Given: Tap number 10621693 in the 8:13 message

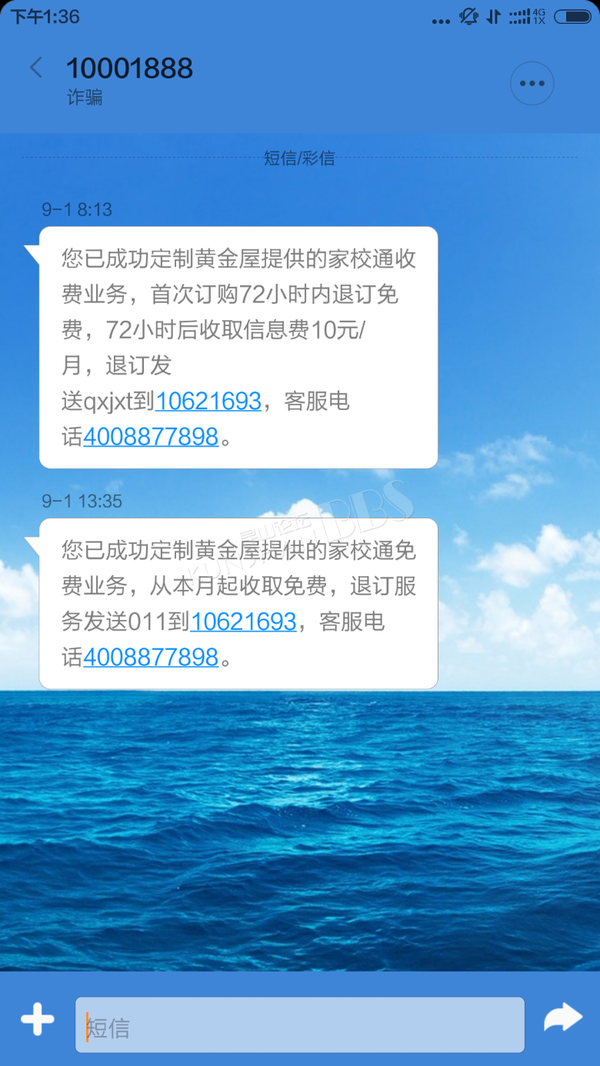Looking at the screenshot, I should click(x=209, y=401).
